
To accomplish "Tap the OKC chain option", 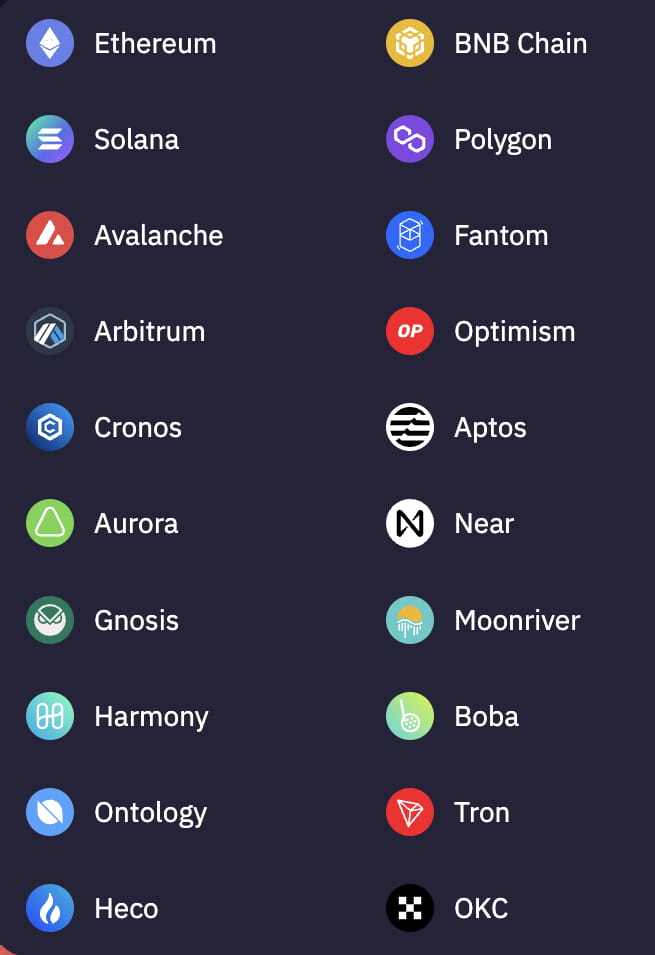I will point(481,908).
